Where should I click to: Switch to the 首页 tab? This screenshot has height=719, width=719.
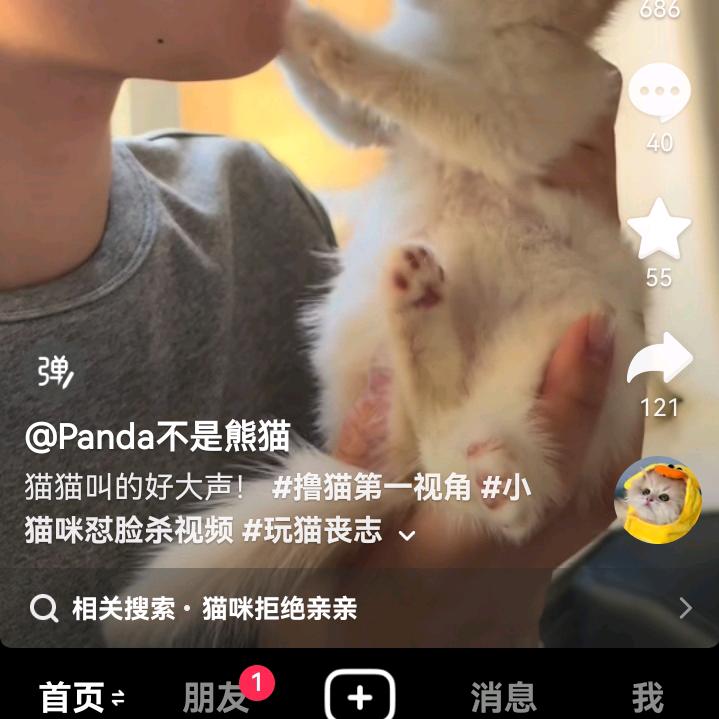click(80, 696)
